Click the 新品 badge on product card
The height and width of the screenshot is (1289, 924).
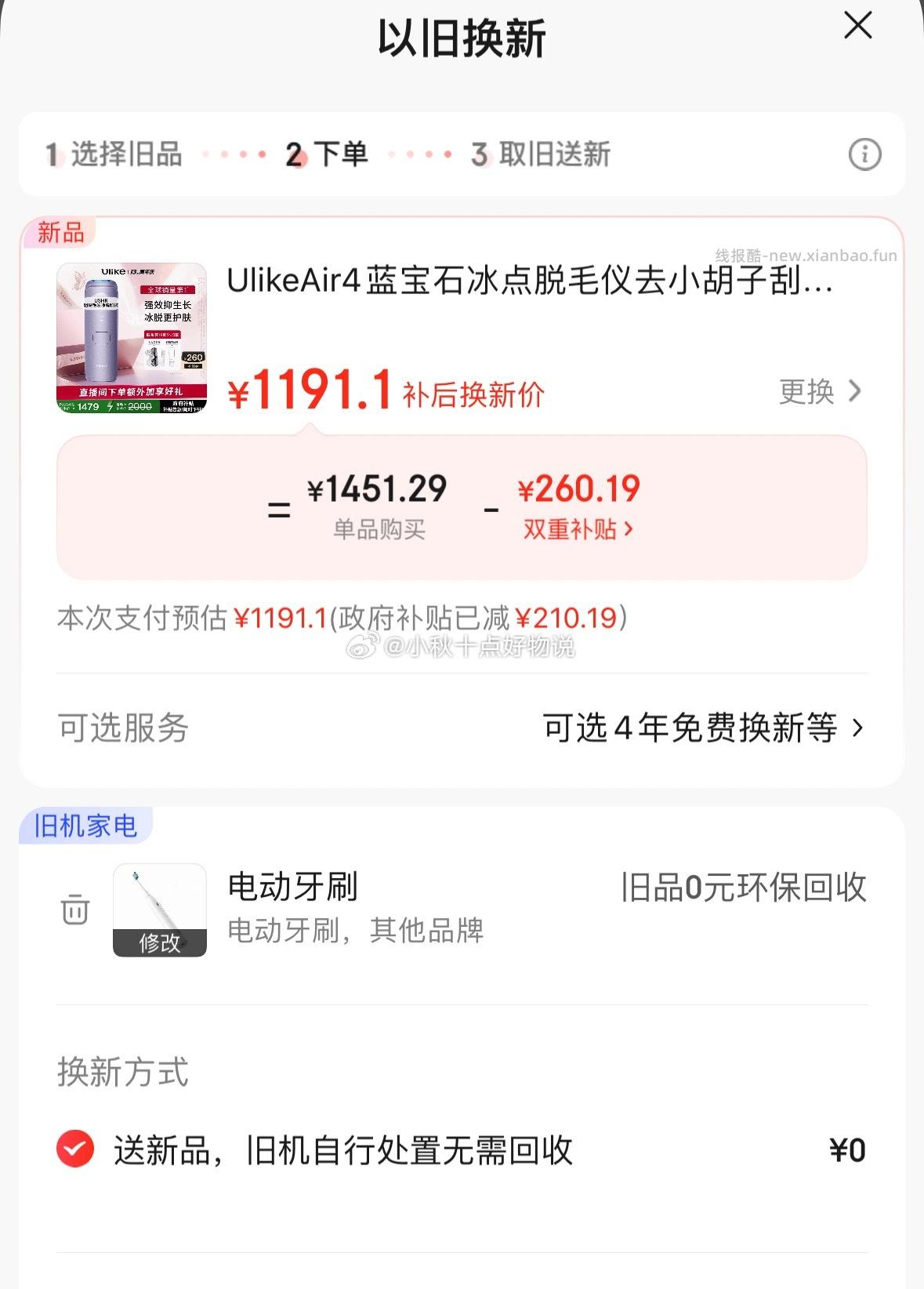point(60,230)
